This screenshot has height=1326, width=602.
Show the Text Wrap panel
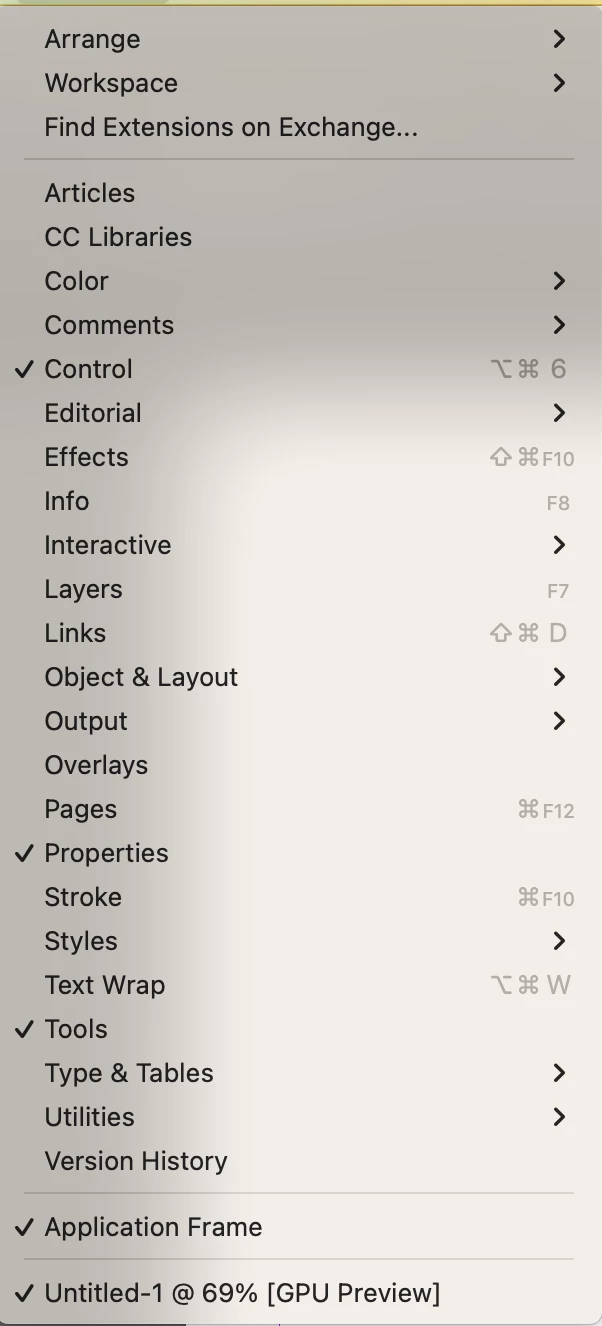click(x=105, y=985)
